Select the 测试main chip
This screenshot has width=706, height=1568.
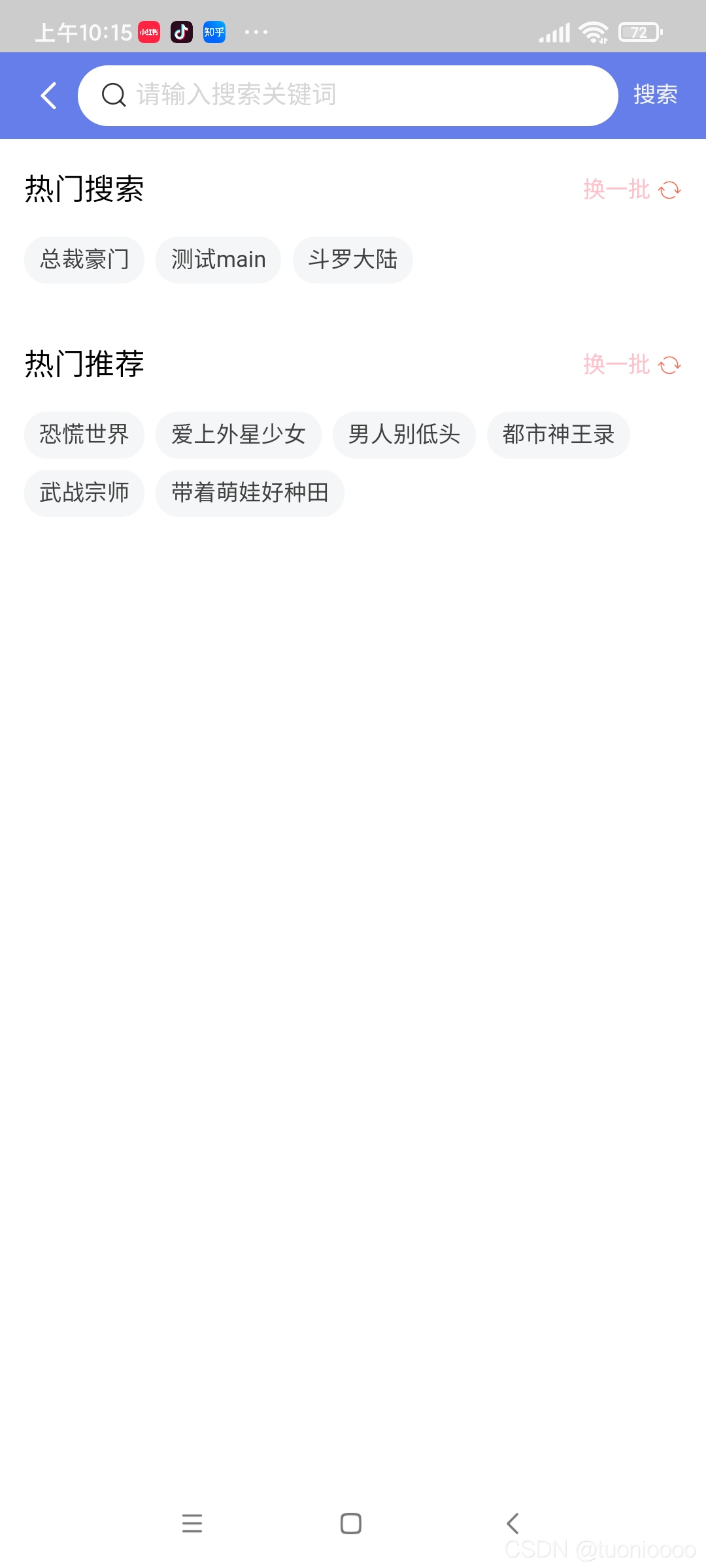(x=218, y=260)
